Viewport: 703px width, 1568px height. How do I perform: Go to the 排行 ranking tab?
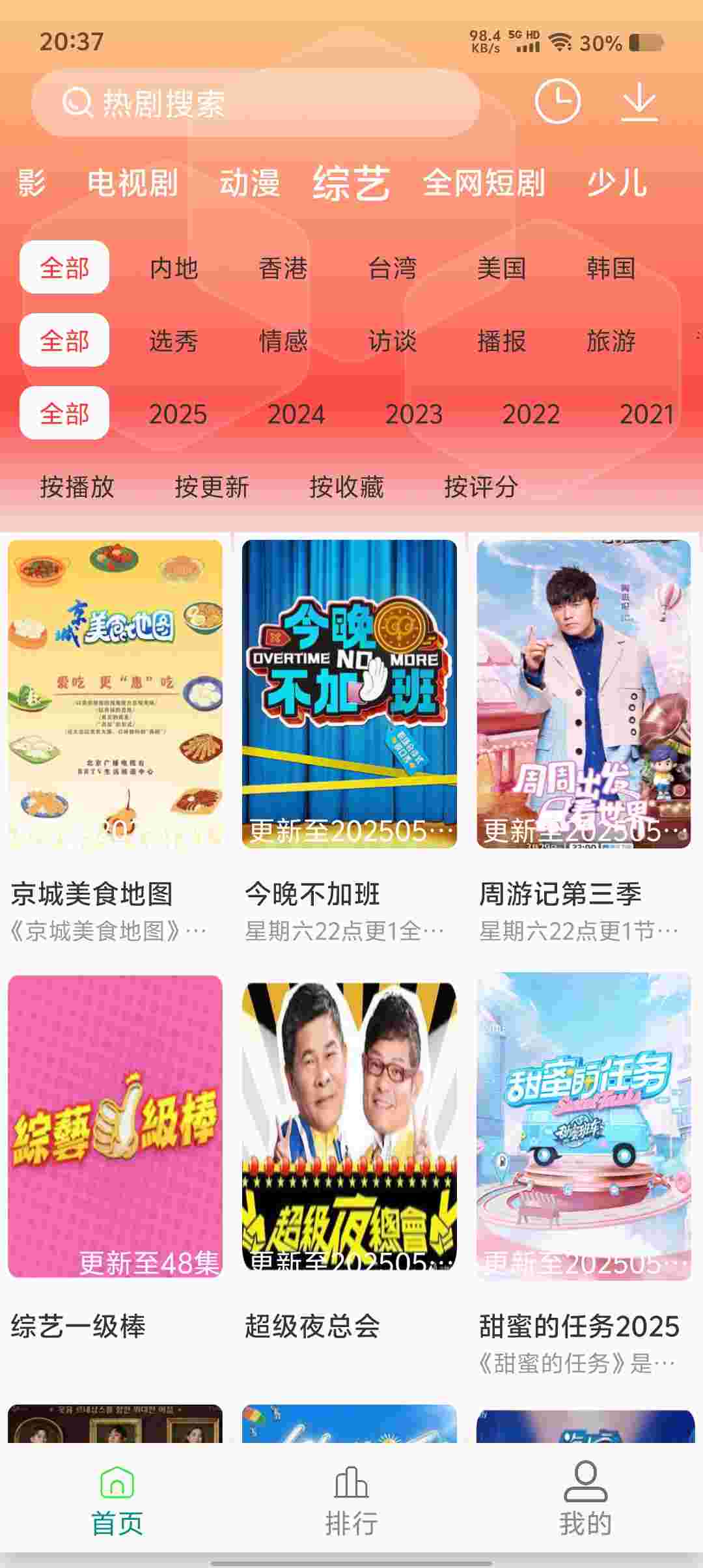(x=351, y=1498)
